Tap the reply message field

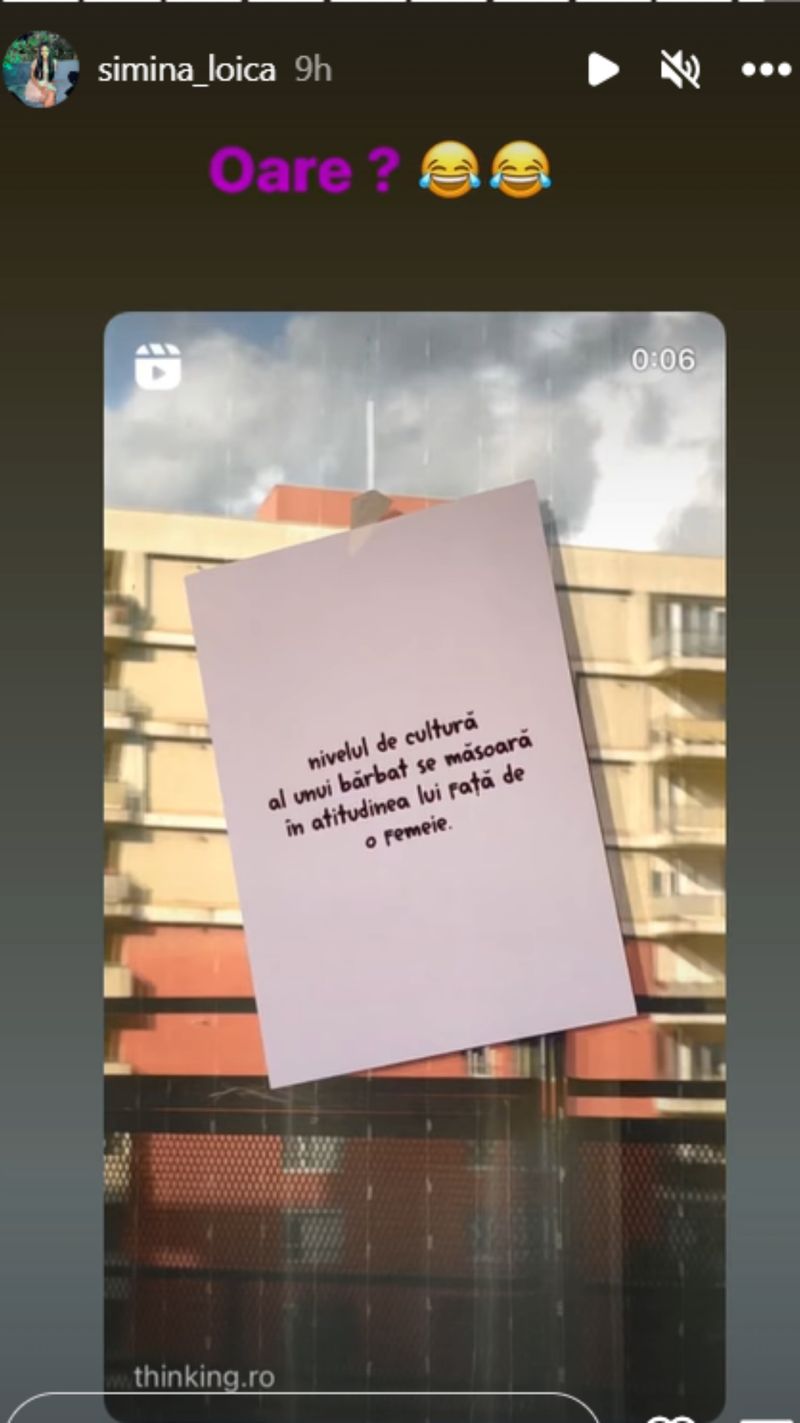click(x=300, y=1408)
